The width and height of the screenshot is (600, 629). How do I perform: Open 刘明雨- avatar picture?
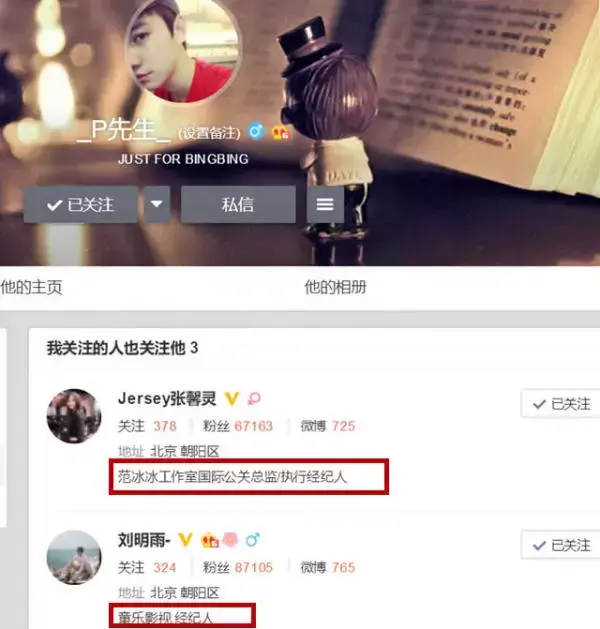pyautogui.click(x=74, y=557)
